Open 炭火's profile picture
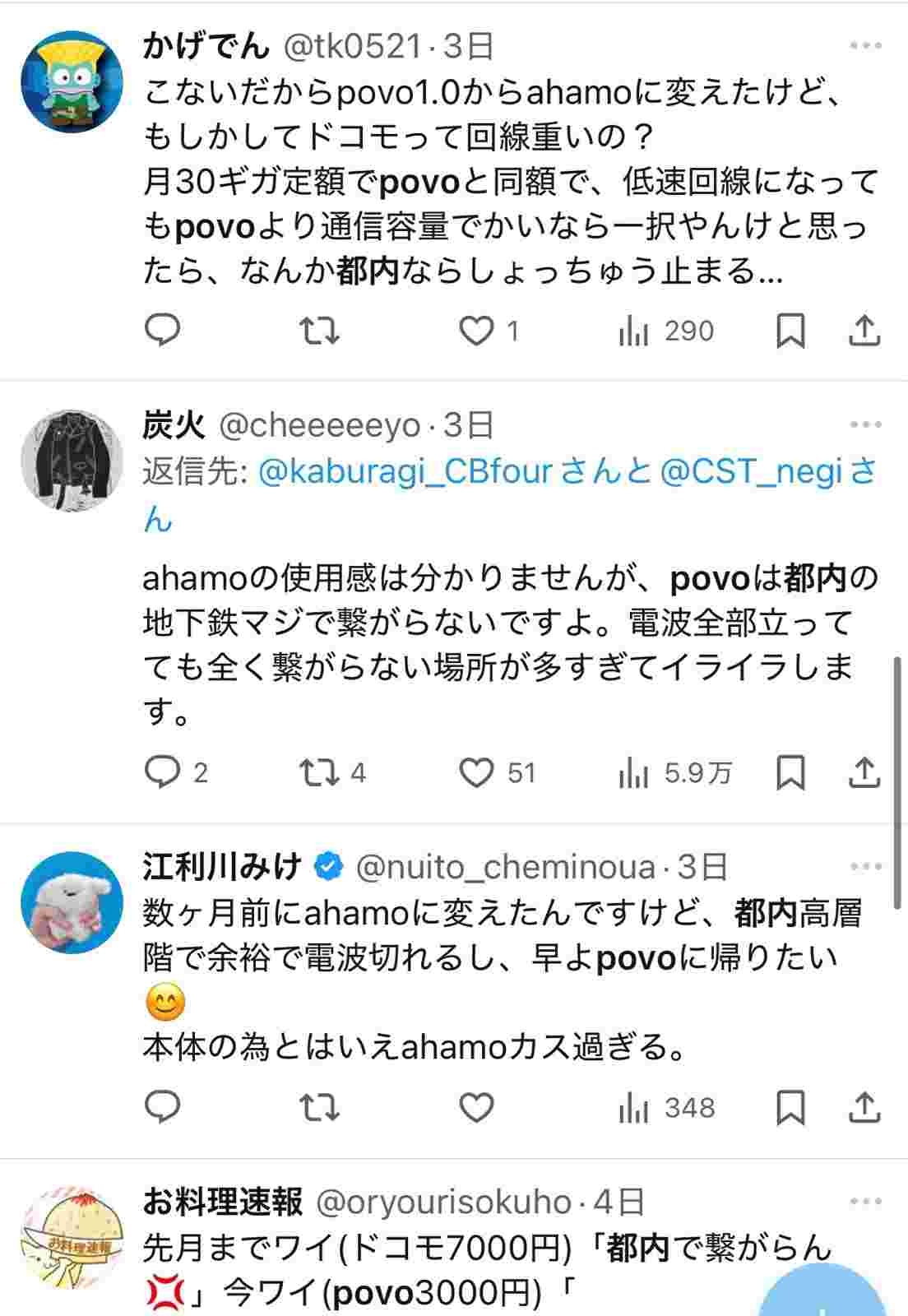This screenshot has height=1316, width=908. pyautogui.click(x=72, y=460)
